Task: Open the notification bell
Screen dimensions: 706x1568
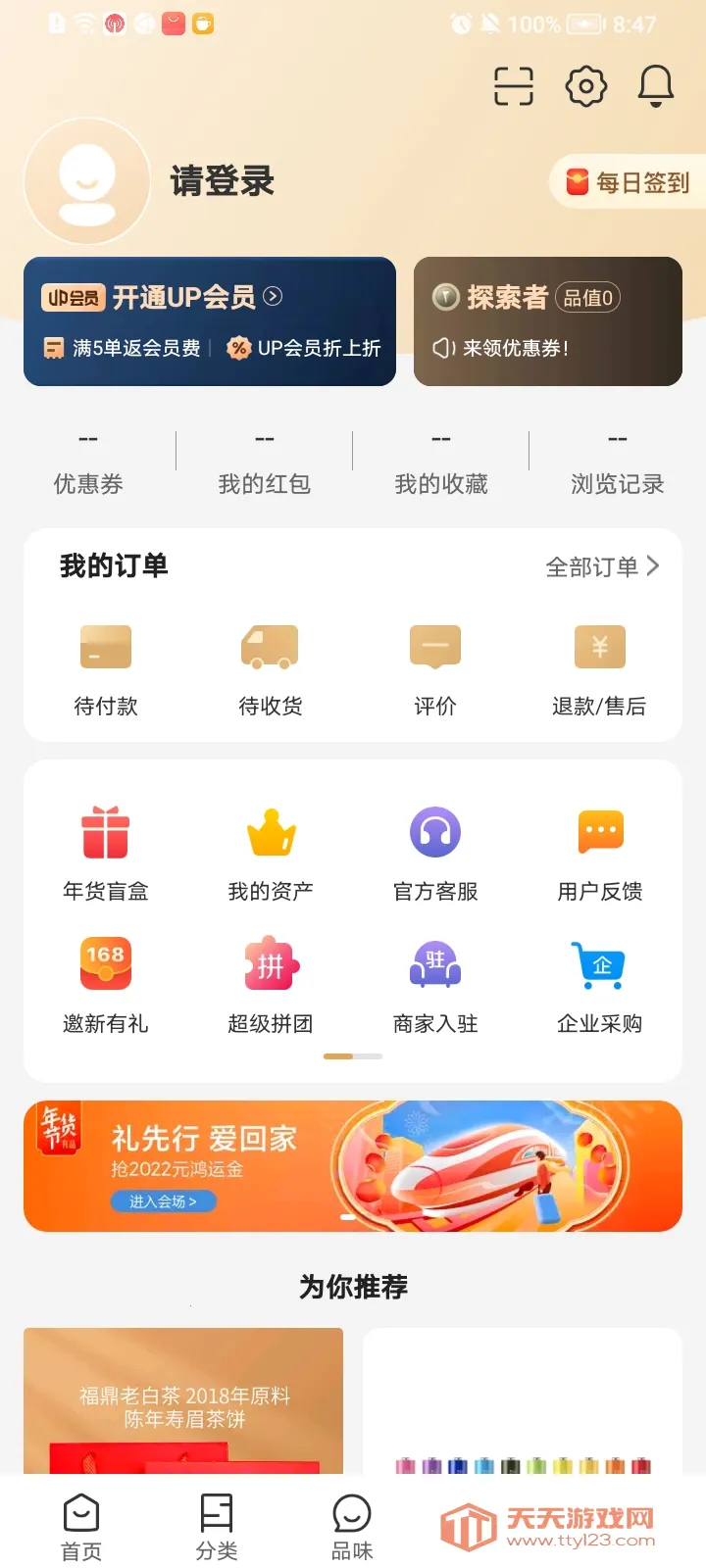Action: pos(656,86)
